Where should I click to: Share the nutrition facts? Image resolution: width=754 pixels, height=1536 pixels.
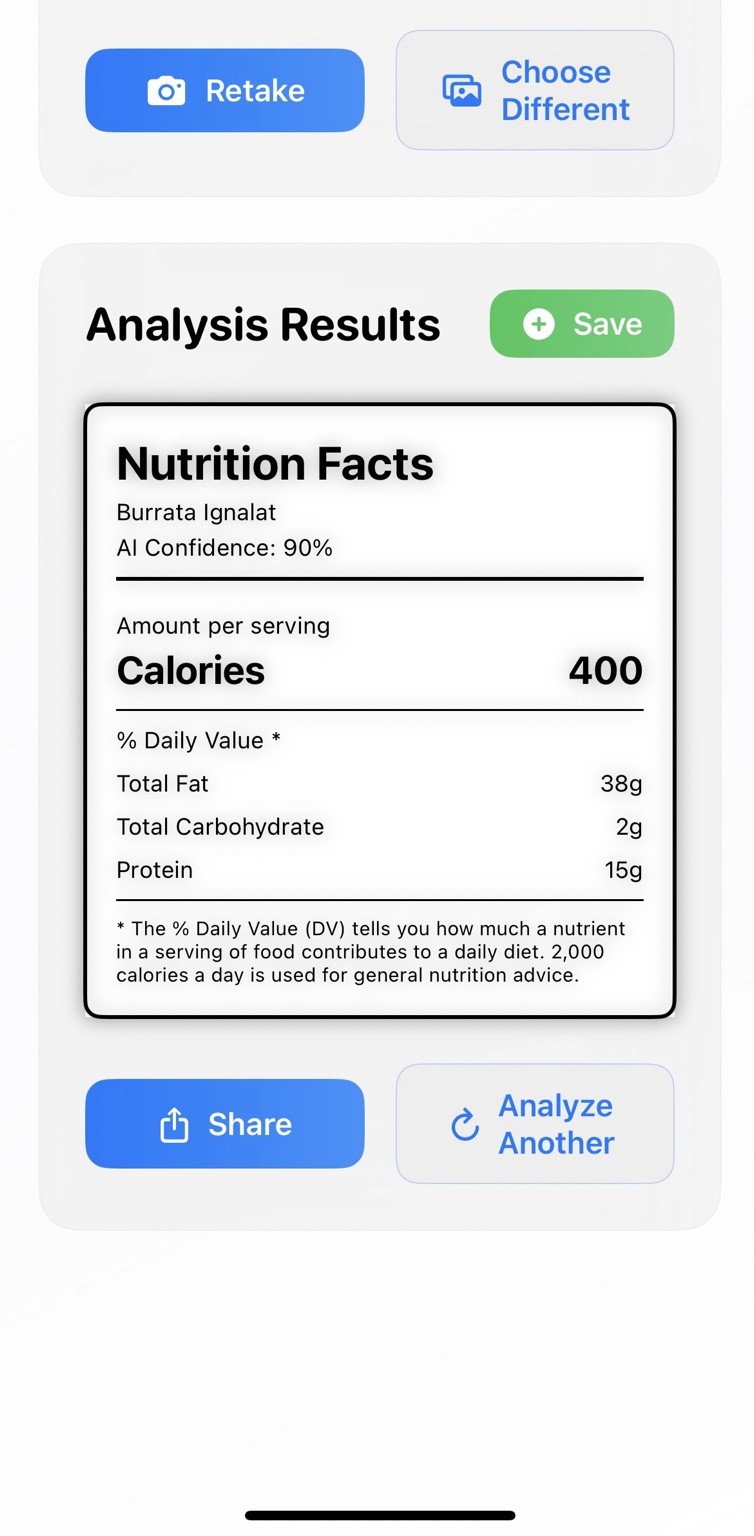point(224,1123)
